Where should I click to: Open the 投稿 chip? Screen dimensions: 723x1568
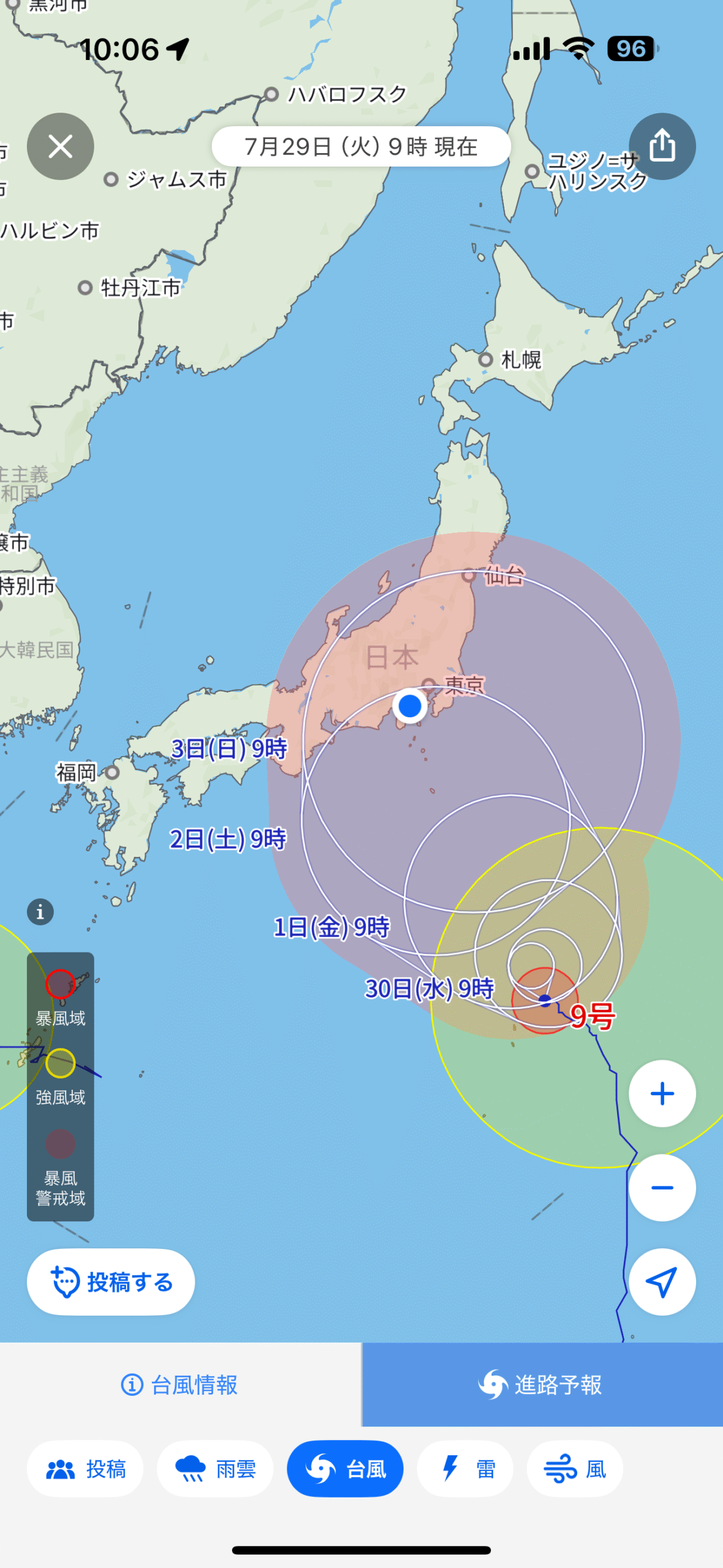(x=85, y=1468)
